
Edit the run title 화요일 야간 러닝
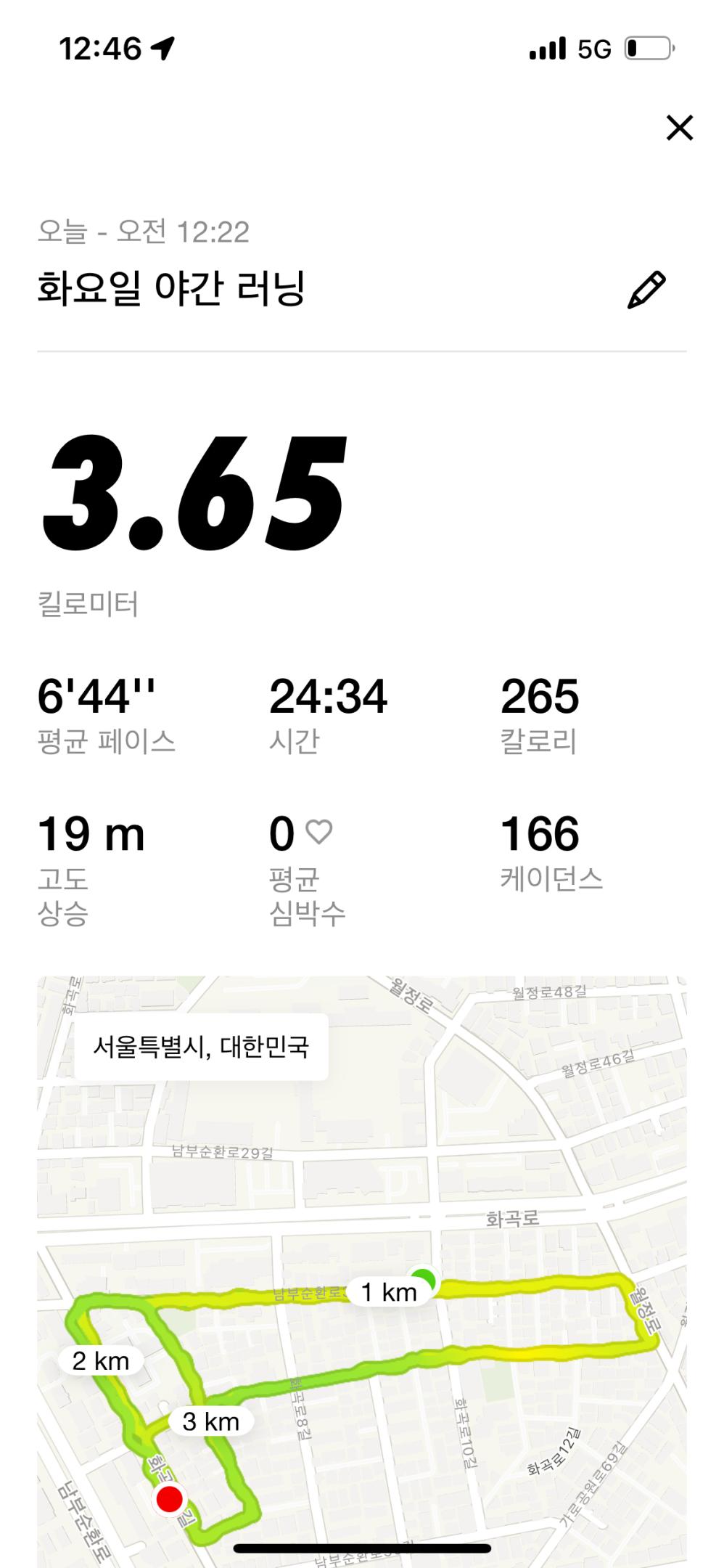coord(646,290)
